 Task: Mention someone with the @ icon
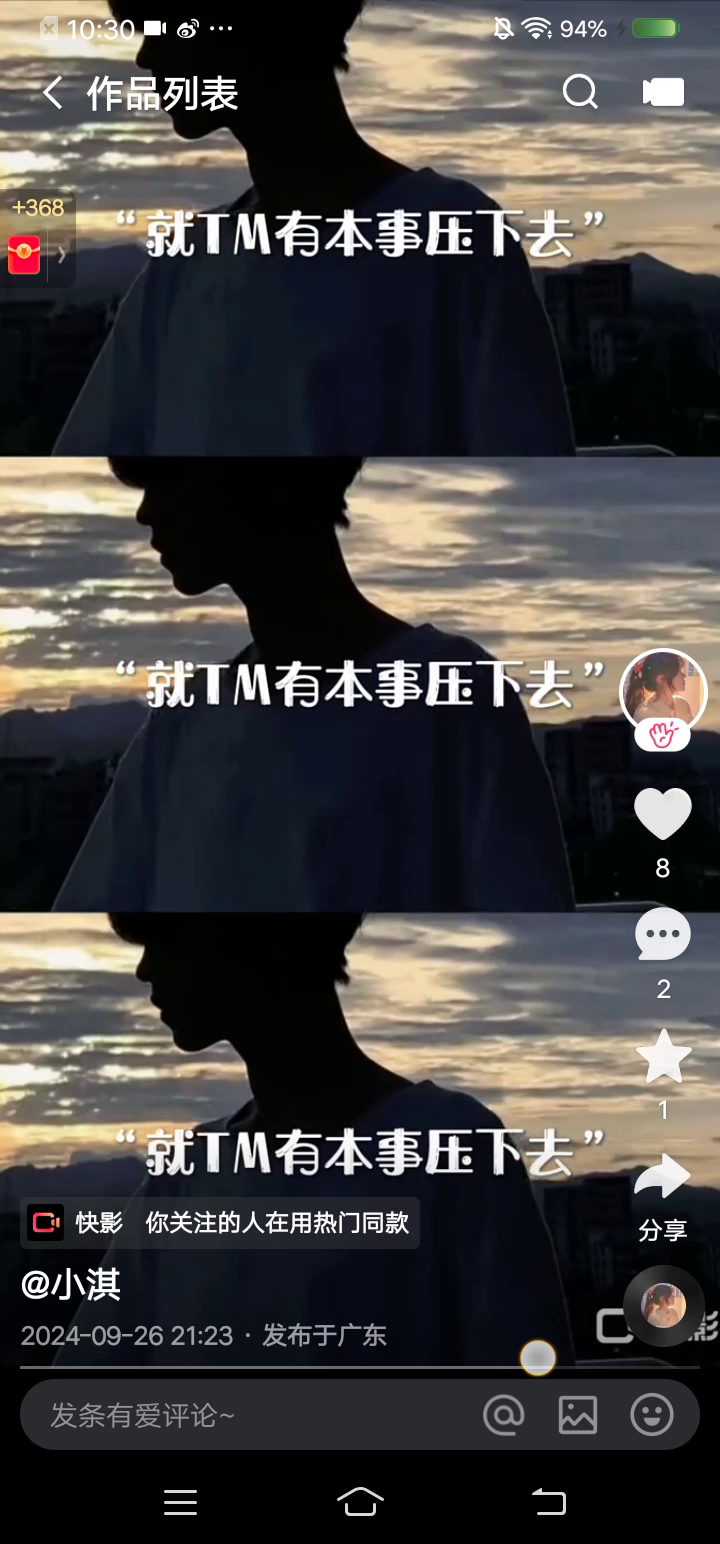click(504, 1415)
